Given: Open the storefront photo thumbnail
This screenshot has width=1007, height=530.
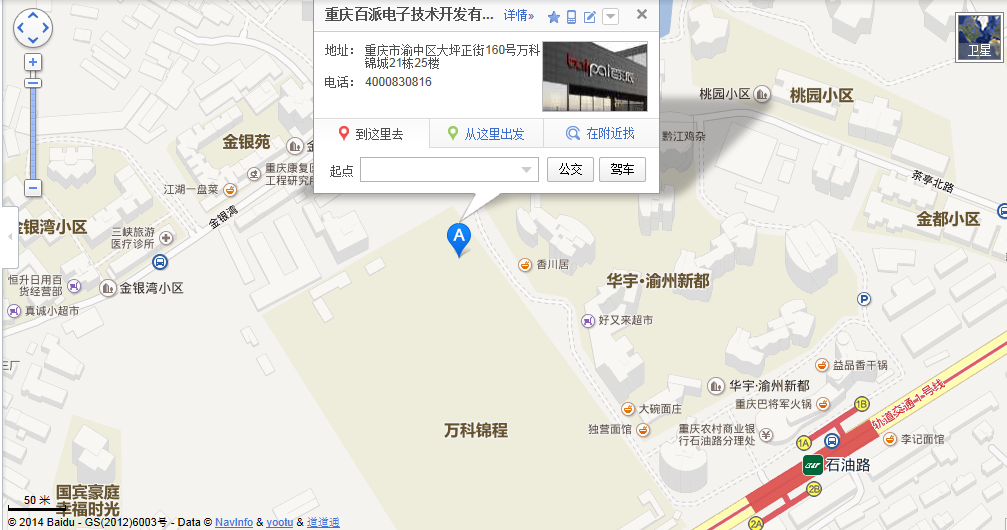Looking at the screenshot, I should point(594,76).
